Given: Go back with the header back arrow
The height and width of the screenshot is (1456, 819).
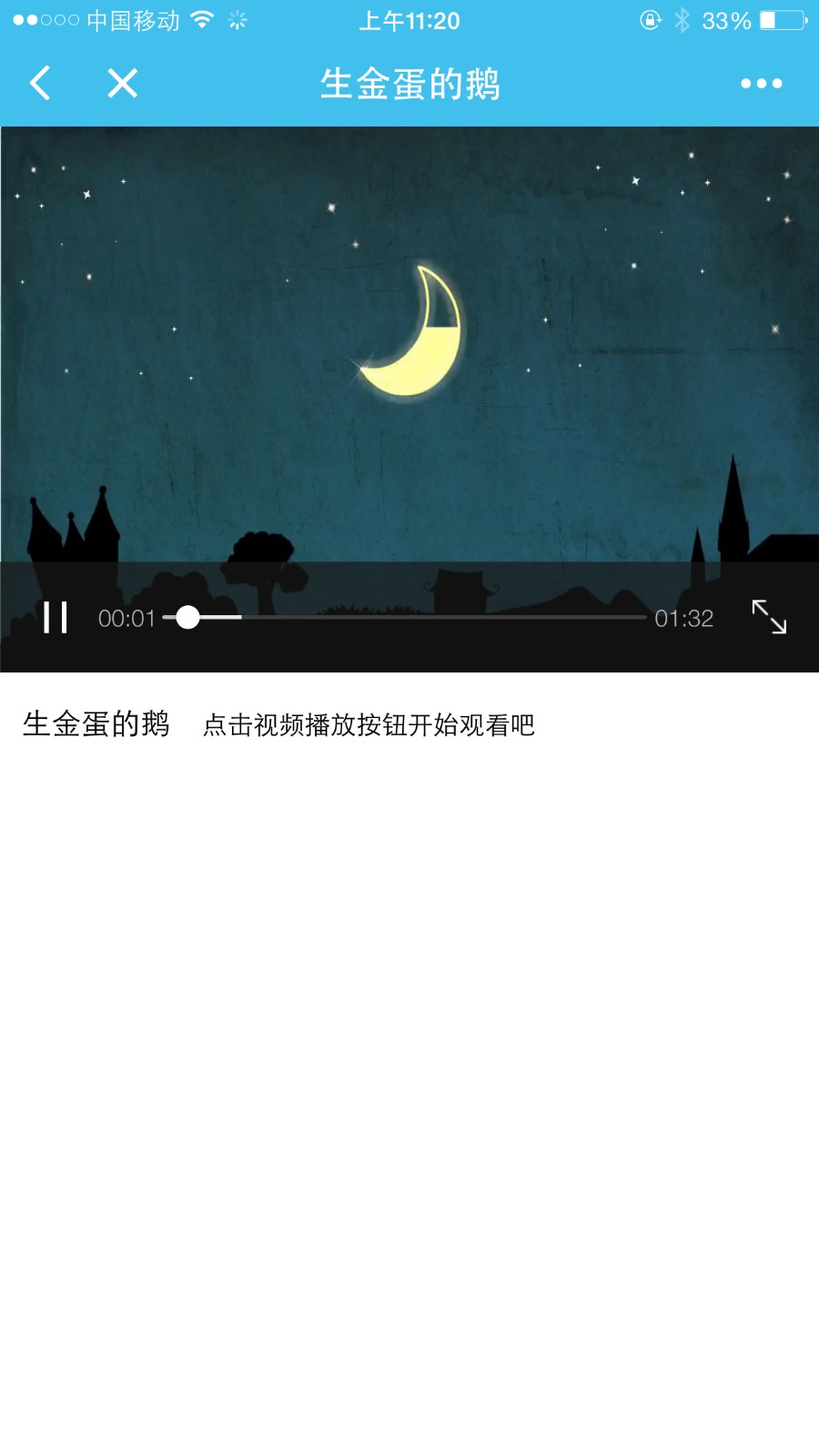Looking at the screenshot, I should [40, 83].
